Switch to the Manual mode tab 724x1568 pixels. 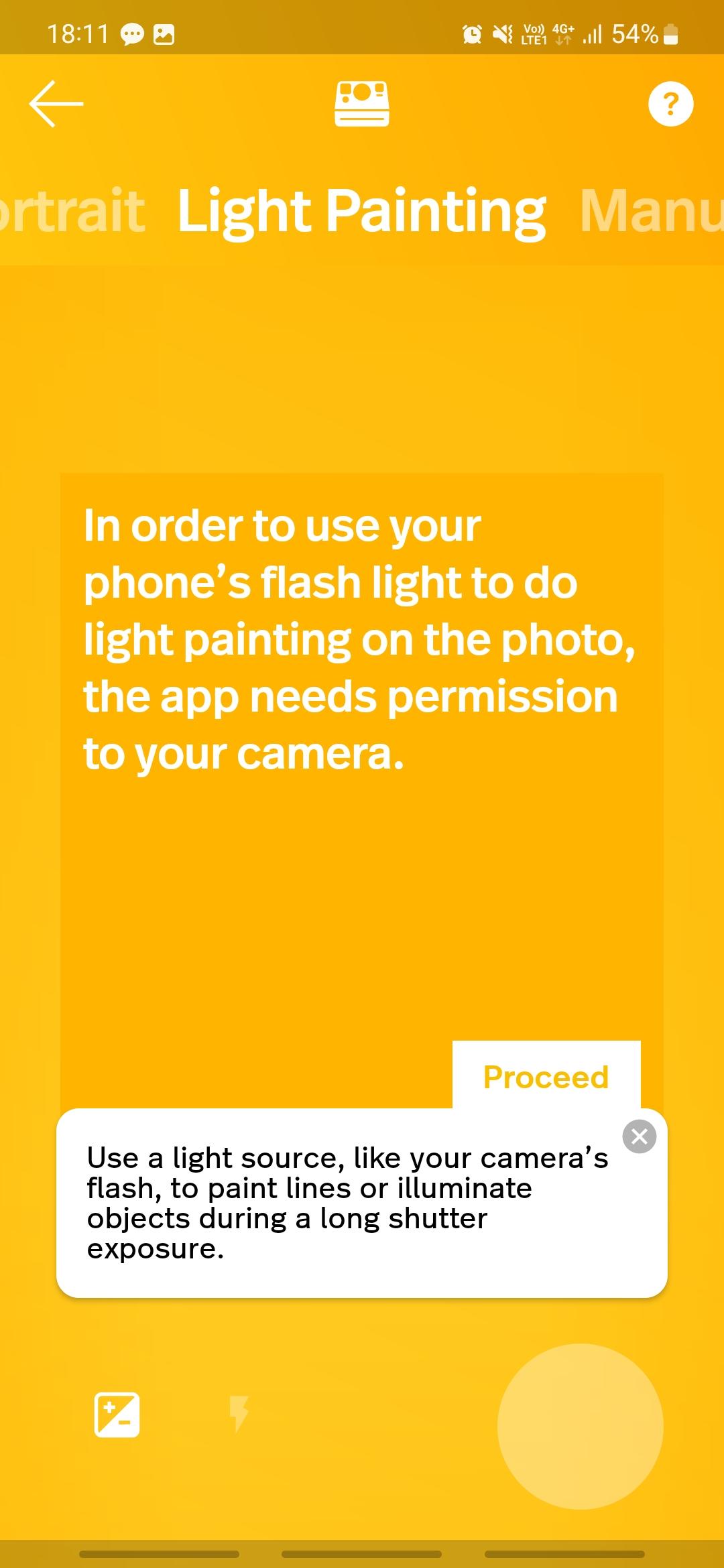pyautogui.click(x=652, y=211)
